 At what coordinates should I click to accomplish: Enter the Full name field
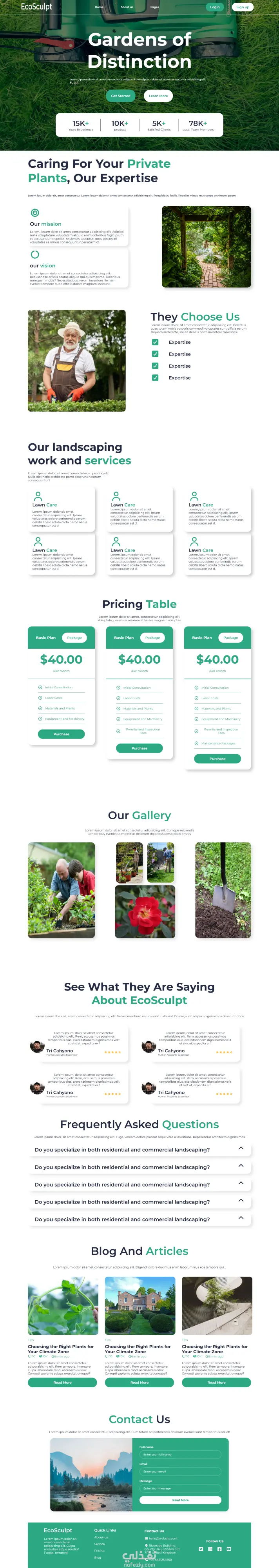tap(180, 1454)
